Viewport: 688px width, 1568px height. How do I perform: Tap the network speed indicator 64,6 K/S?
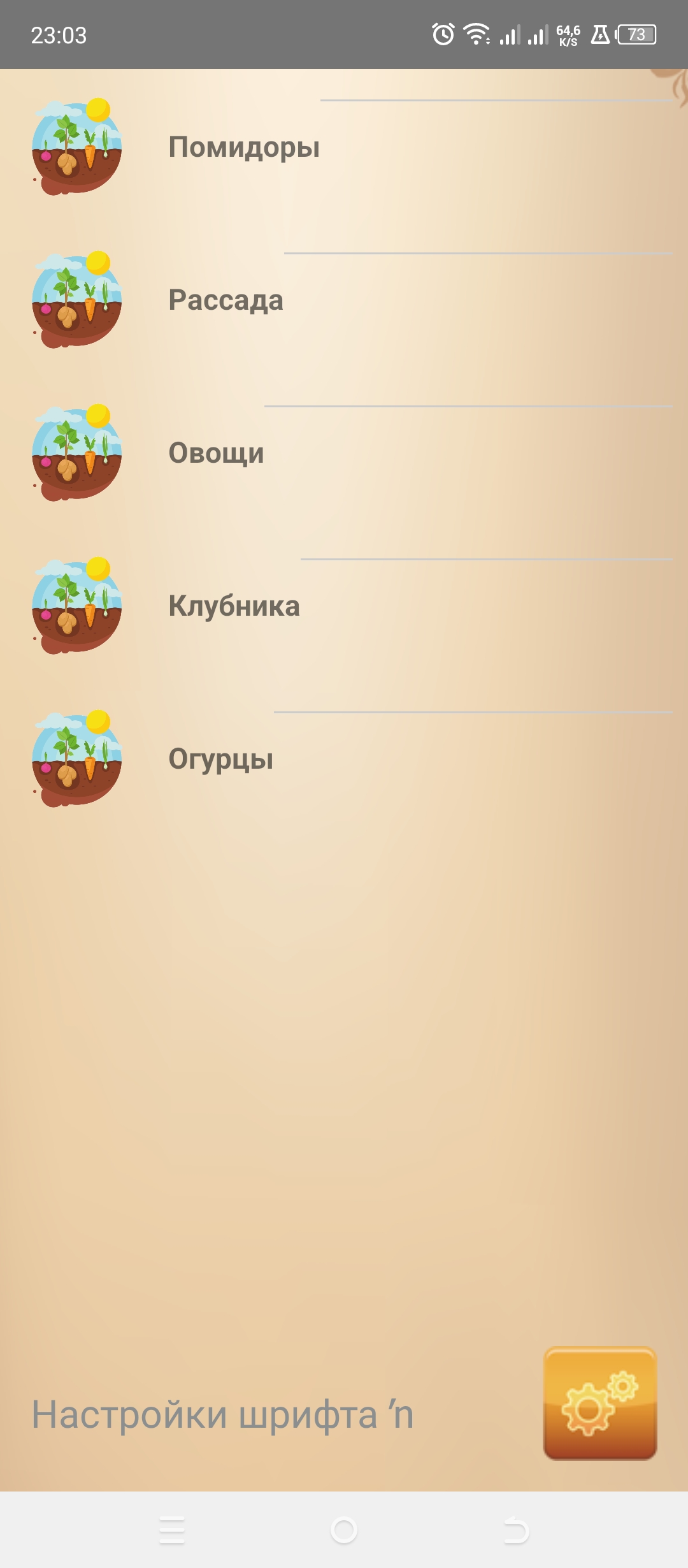click(x=569, y=35)
